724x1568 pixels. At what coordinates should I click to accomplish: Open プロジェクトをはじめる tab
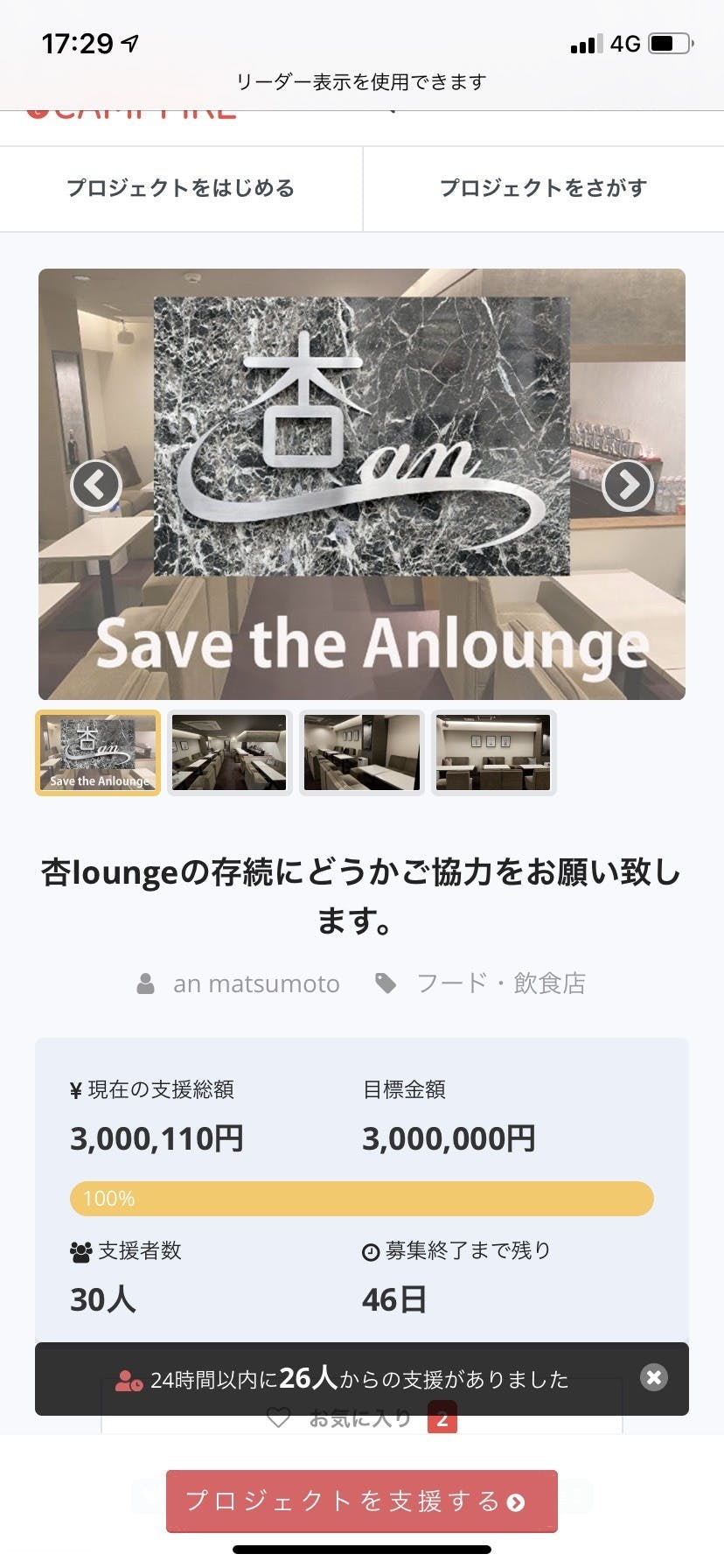pyautogui.click(x=181, y=188)
